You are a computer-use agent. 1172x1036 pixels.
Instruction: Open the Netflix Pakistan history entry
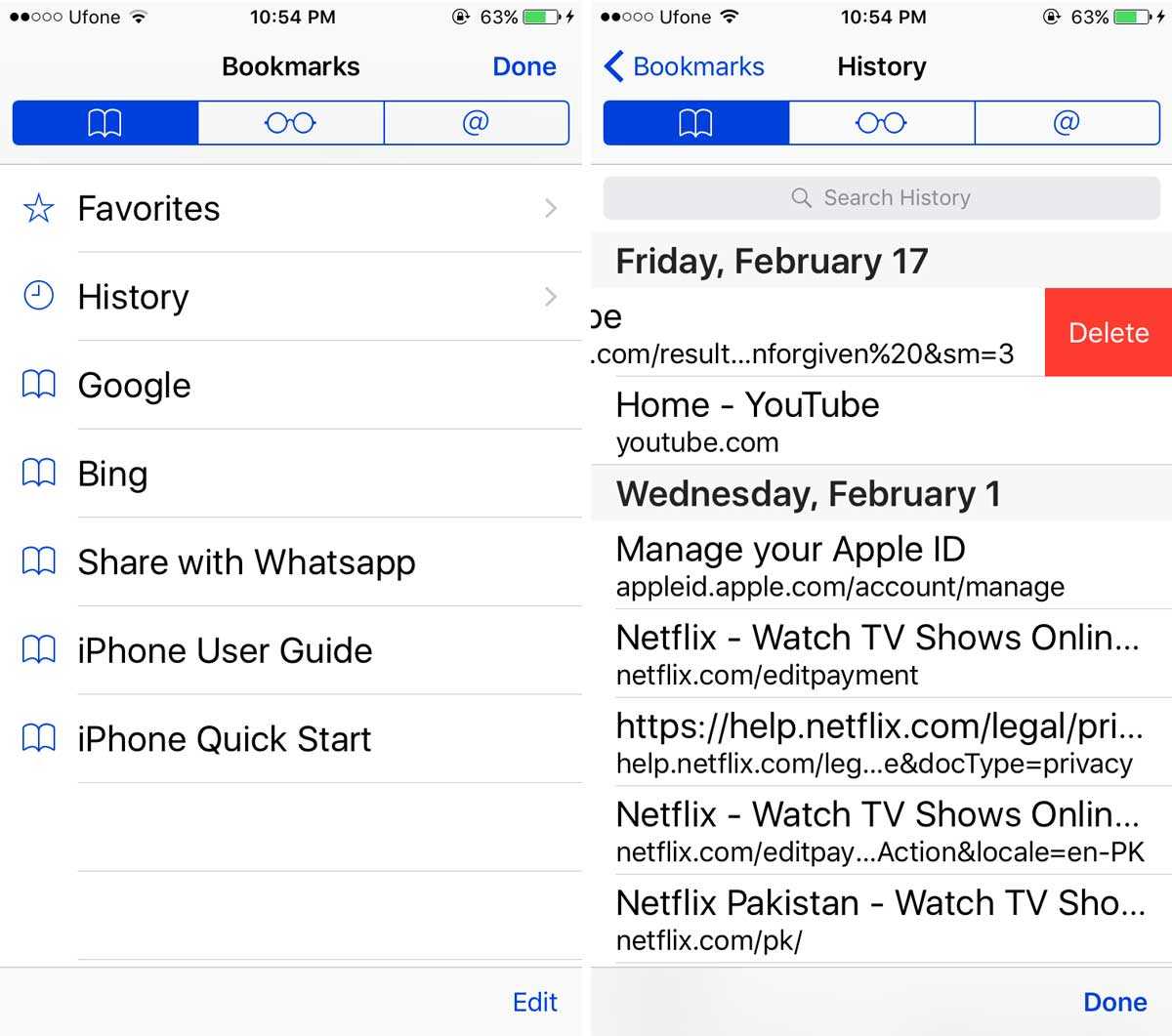879,920
